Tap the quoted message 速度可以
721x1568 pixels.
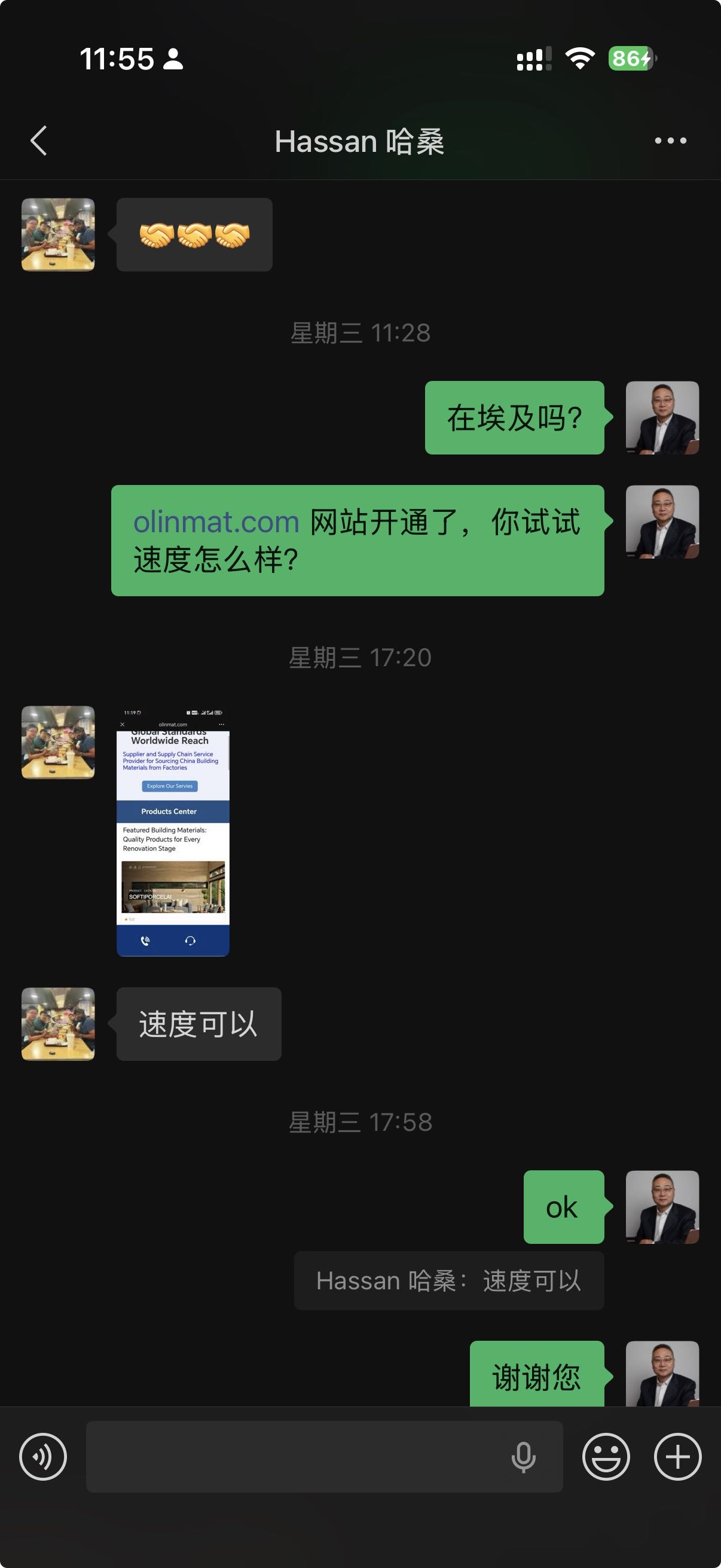point(448,1281)
